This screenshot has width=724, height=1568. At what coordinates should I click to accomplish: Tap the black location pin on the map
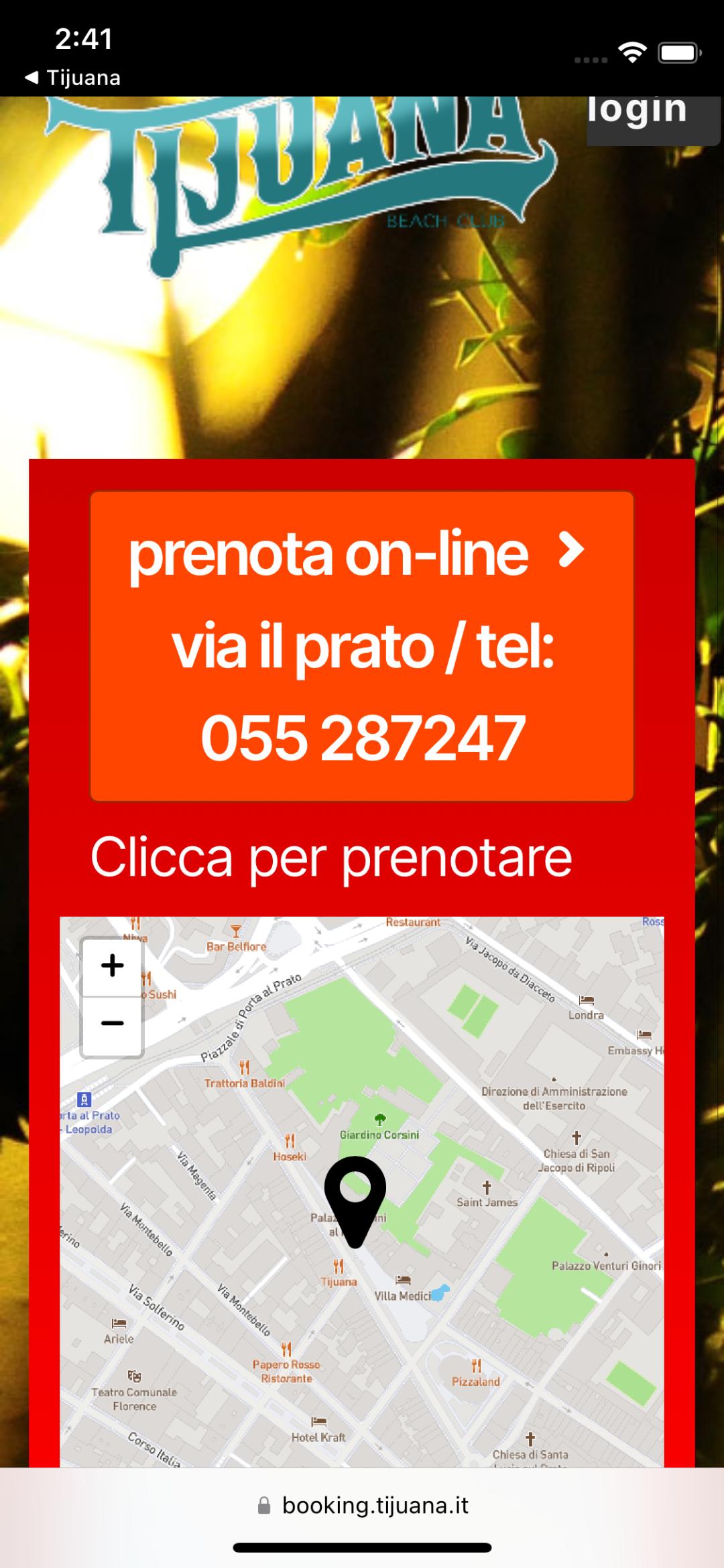(355, 1201)
